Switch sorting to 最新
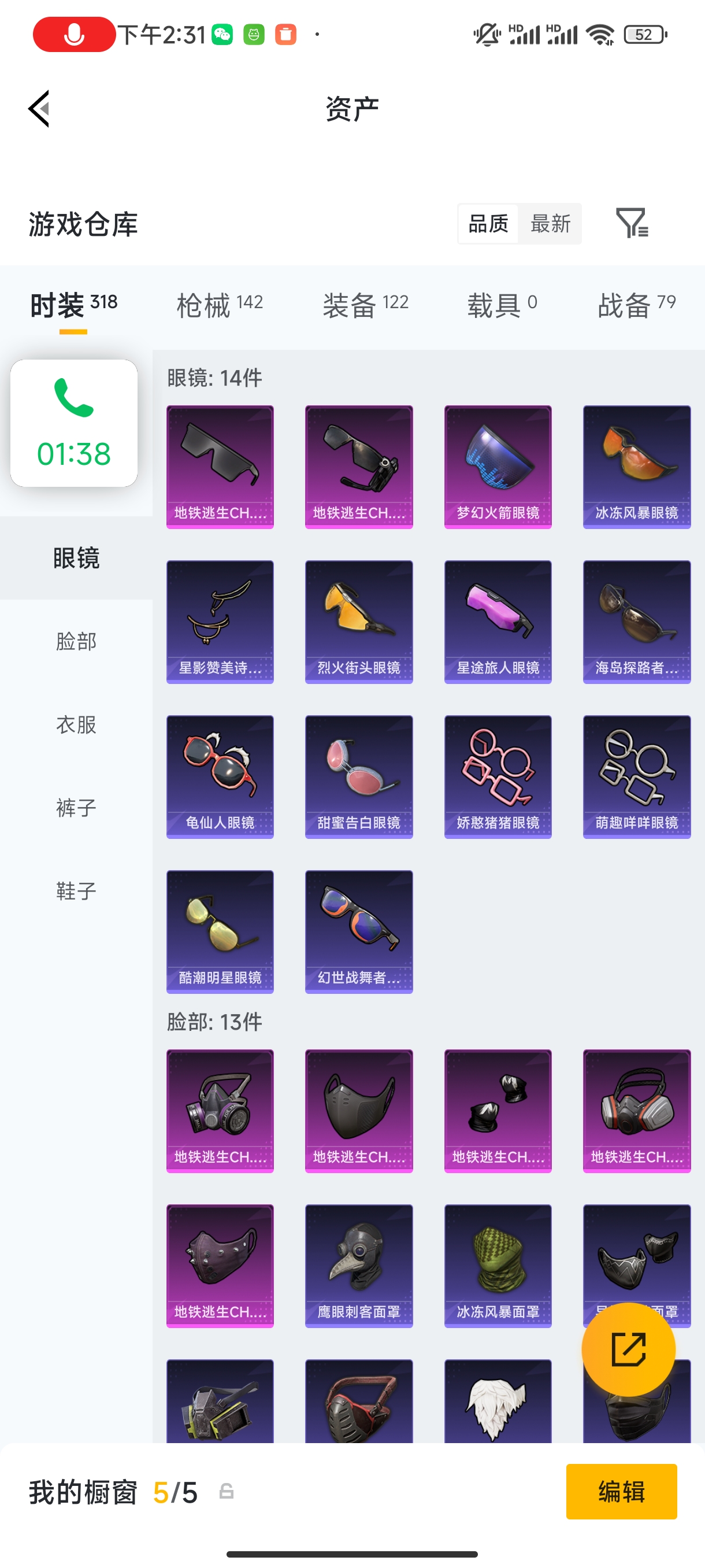Screen dimensions: 705x1568 551,224
